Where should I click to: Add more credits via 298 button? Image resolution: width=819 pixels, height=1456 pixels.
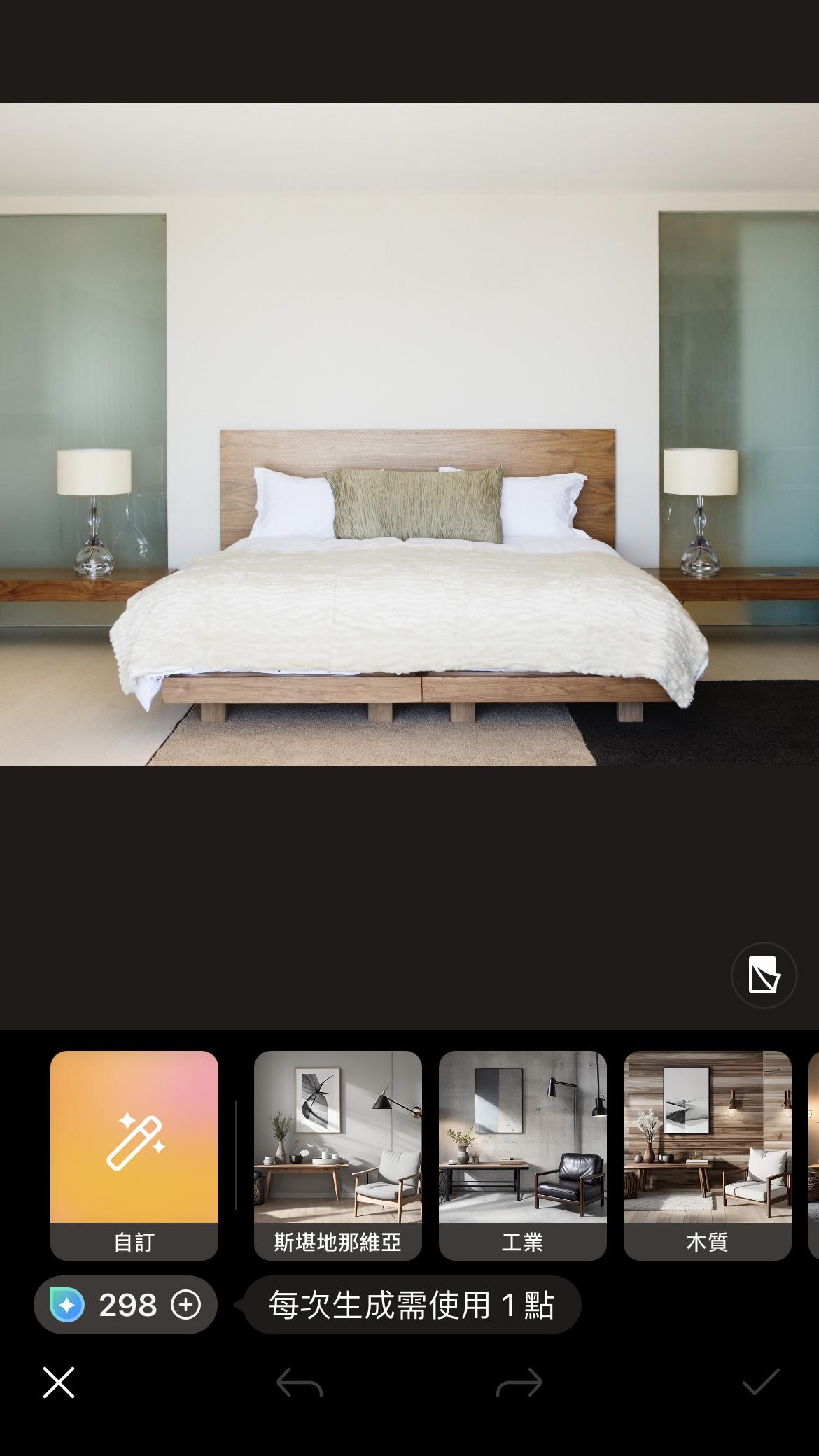click(186, 1305)
